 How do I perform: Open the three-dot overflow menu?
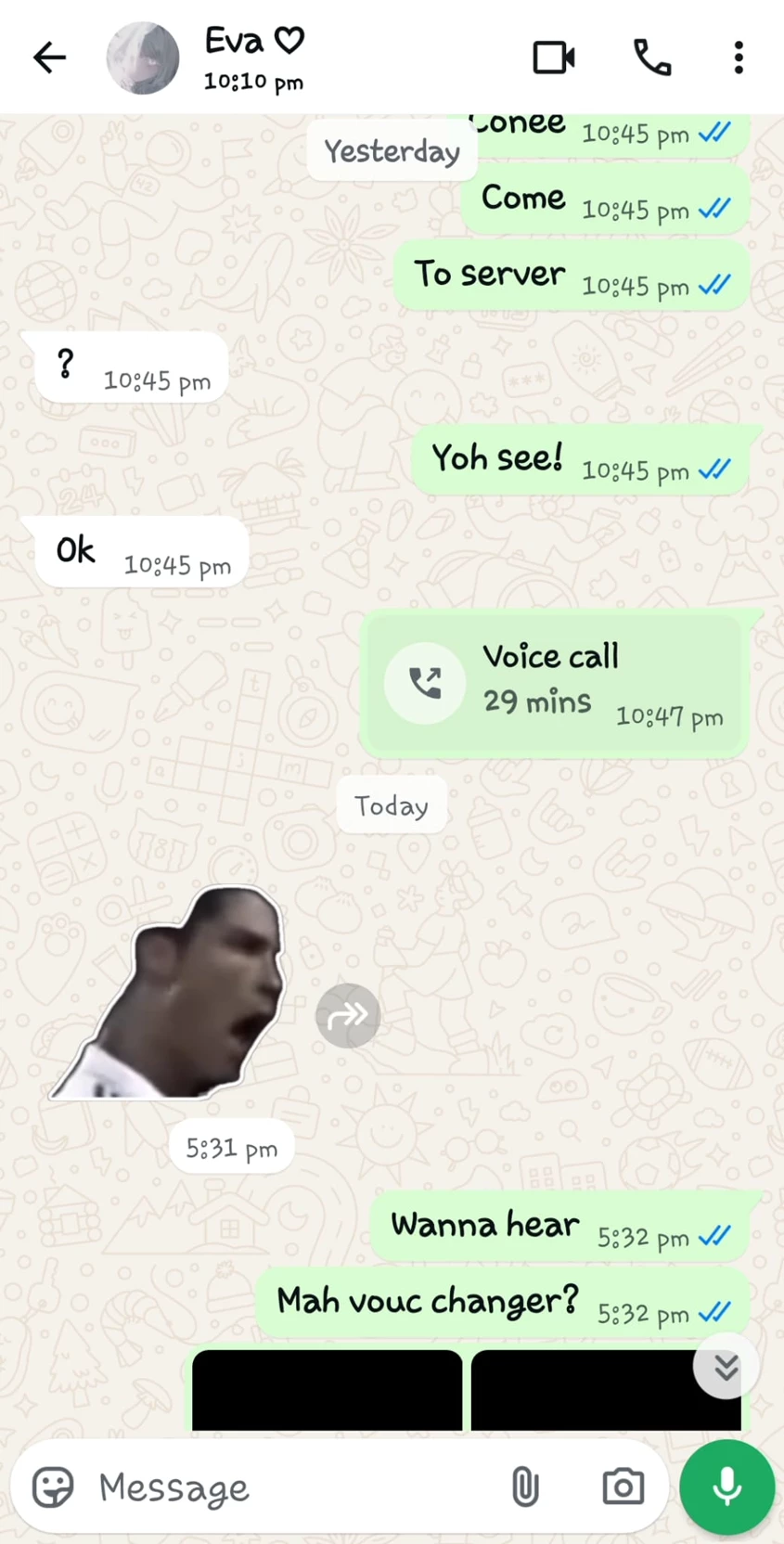pos(739,58)
